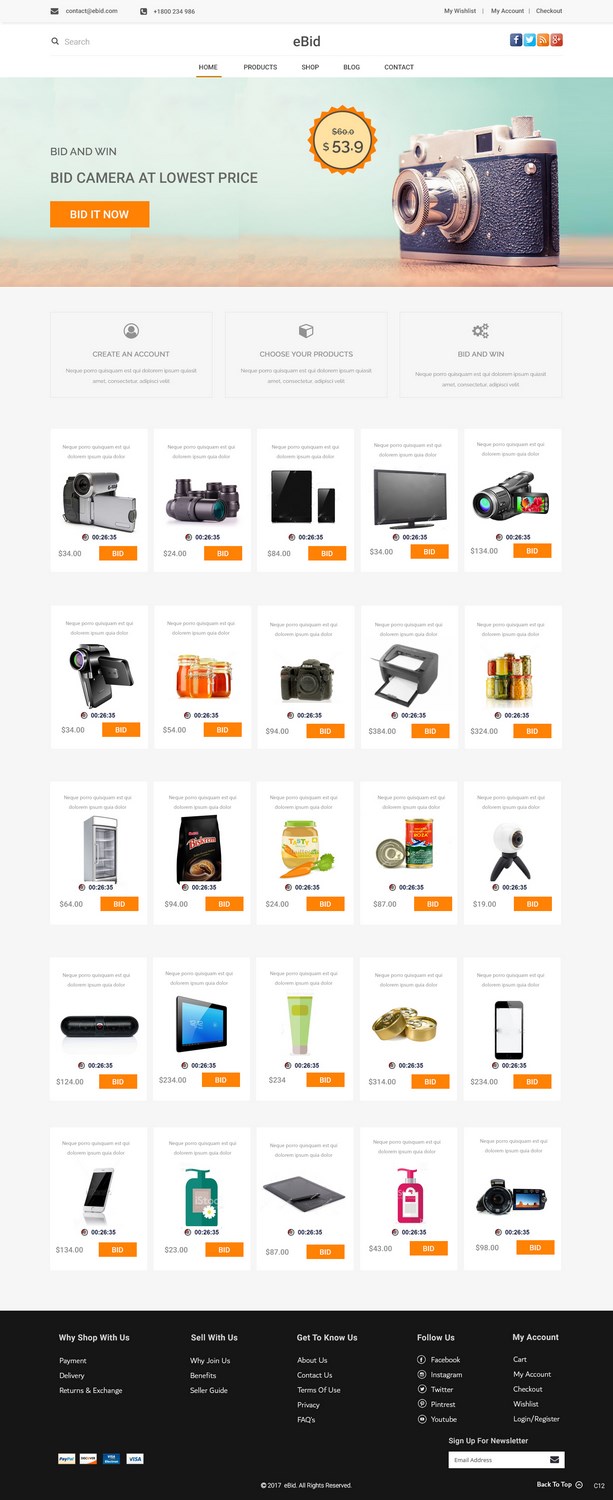Image resolution: width=613 pixels, height=1500 pixels.
Task: Go to the Contact menu item
Action: (399, 67)
